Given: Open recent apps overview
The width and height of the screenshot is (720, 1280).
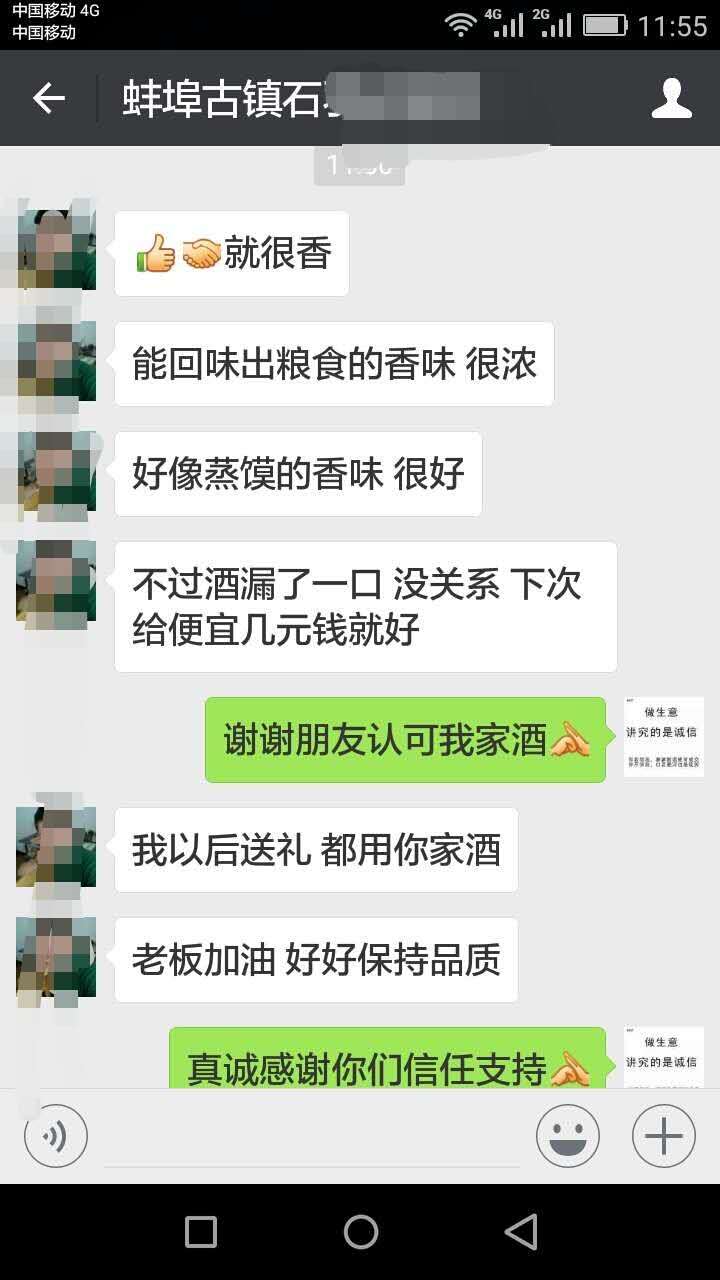Looking at the screenshot, I should [x=201, y=1231].
